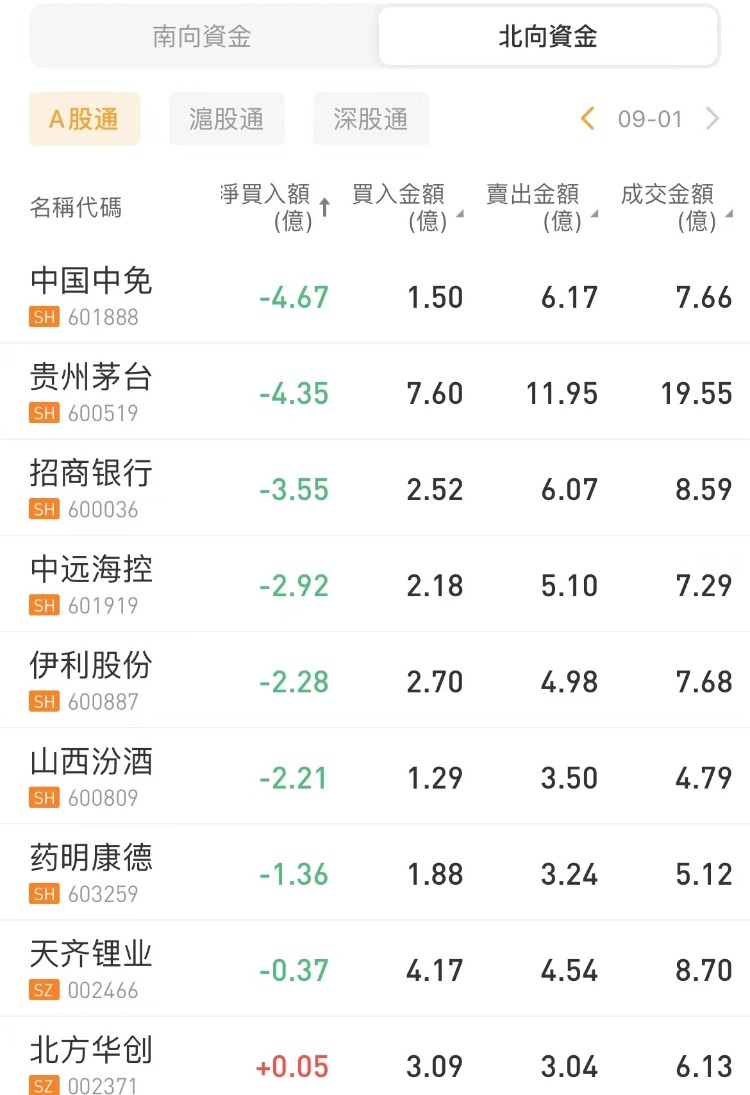Filter by 滬股通
Image resolution: width=750 pixels, height=1095 pixels.
point(227,119)
